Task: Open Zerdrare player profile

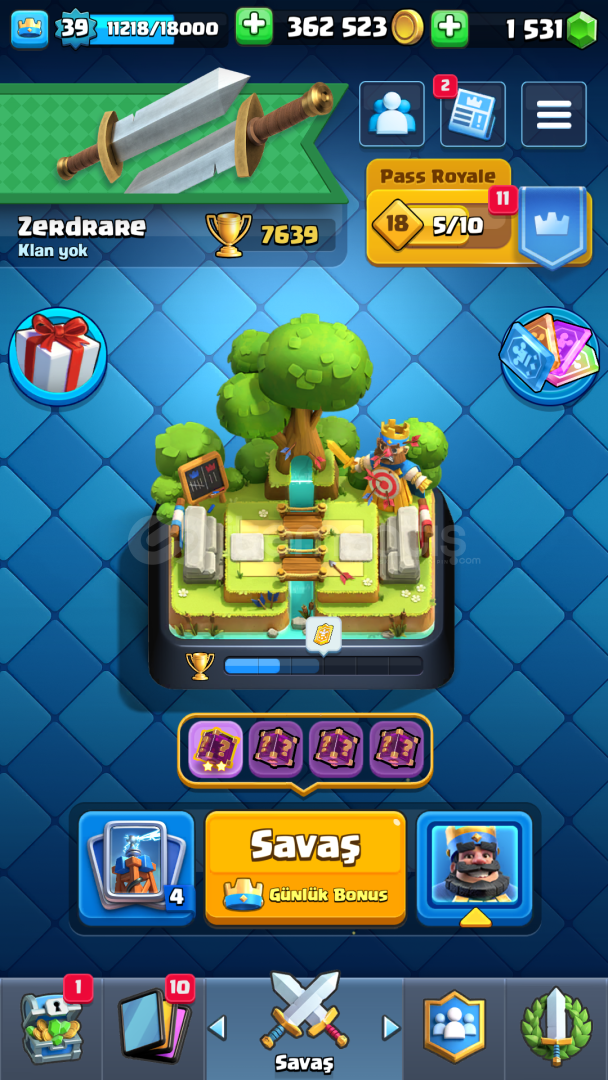Action: tap(82, 225)
